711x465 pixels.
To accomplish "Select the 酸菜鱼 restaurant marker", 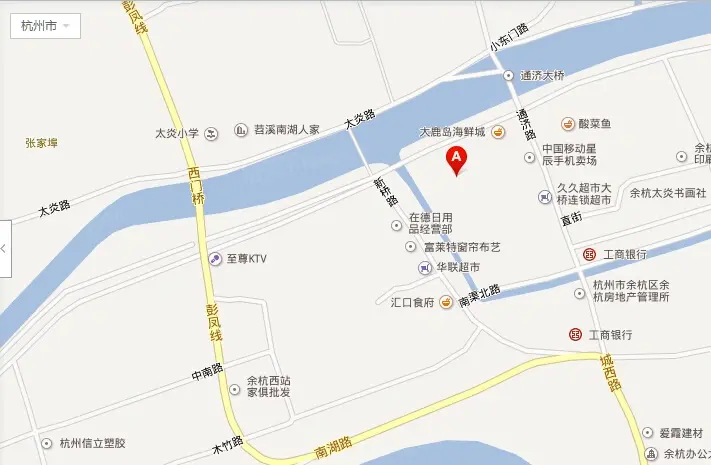I will (x=567, y=123).
